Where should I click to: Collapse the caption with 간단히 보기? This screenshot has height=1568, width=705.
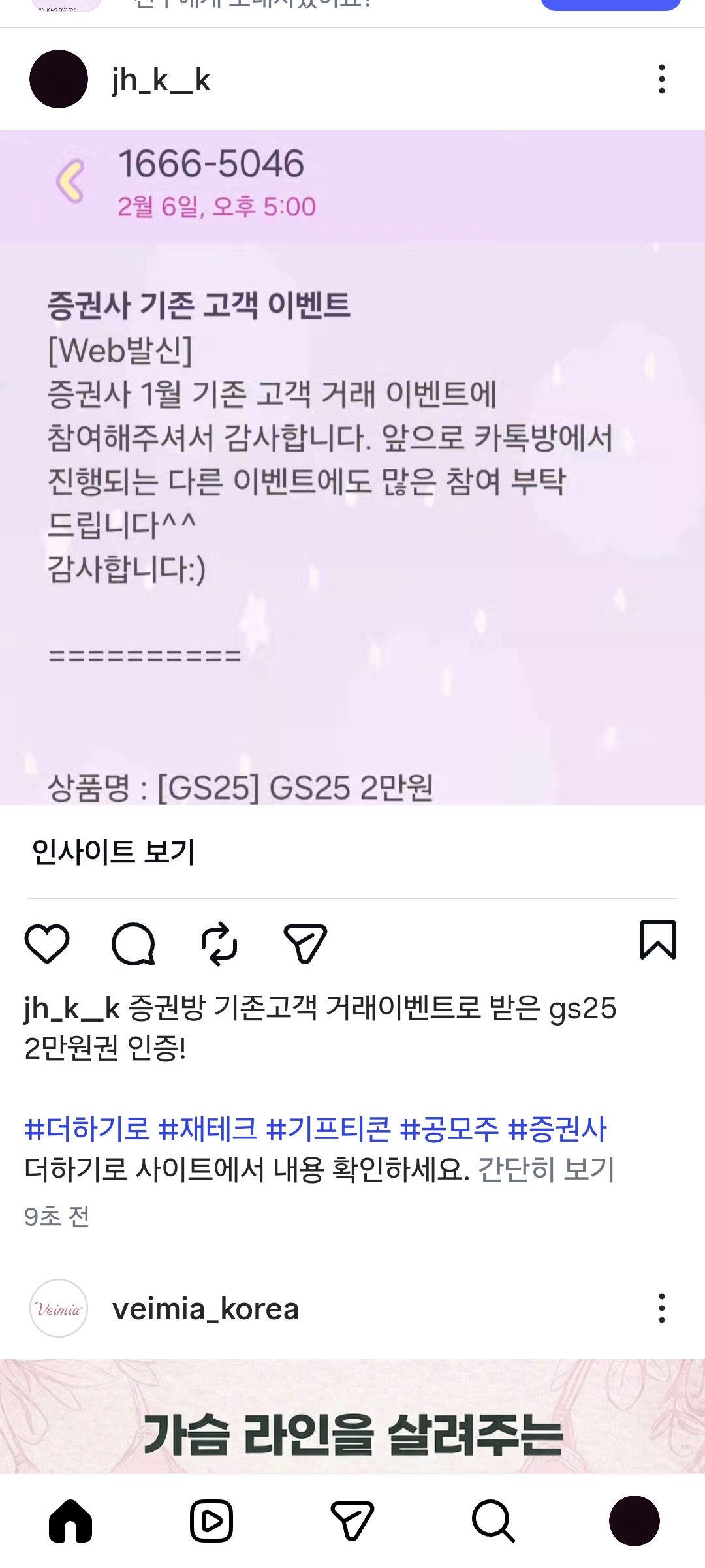pos(547,1168)
